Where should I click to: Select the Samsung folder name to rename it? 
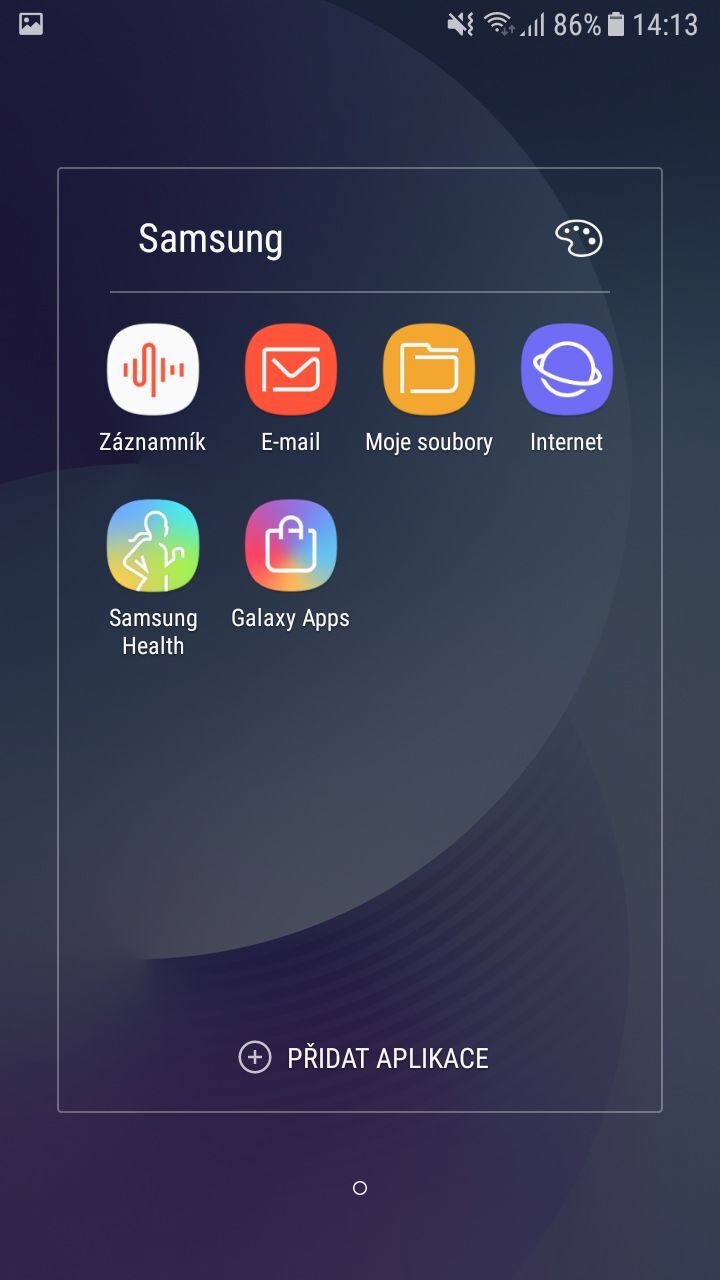tap(211, 239)
